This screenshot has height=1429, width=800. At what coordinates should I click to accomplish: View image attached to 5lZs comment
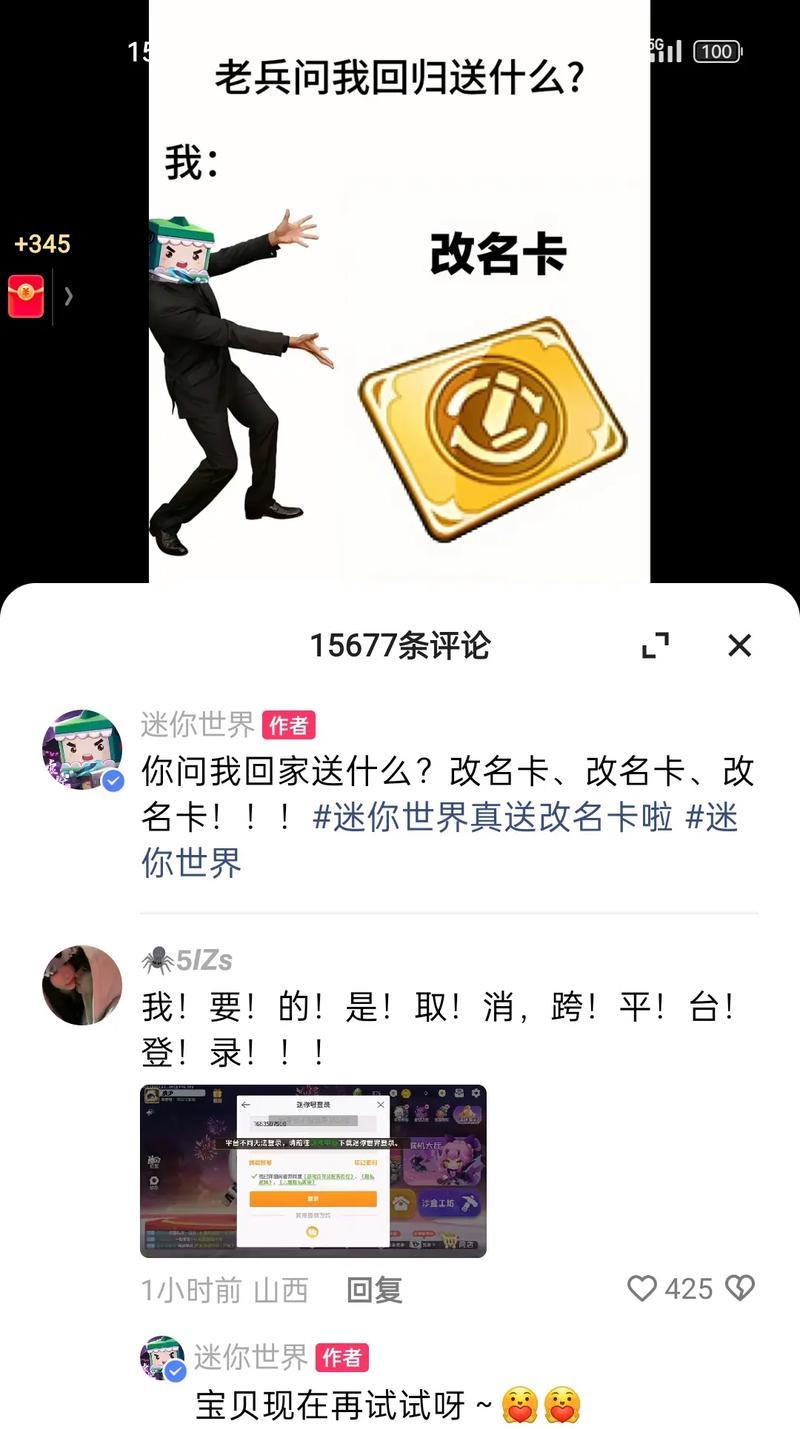[x=313, y=1171]
